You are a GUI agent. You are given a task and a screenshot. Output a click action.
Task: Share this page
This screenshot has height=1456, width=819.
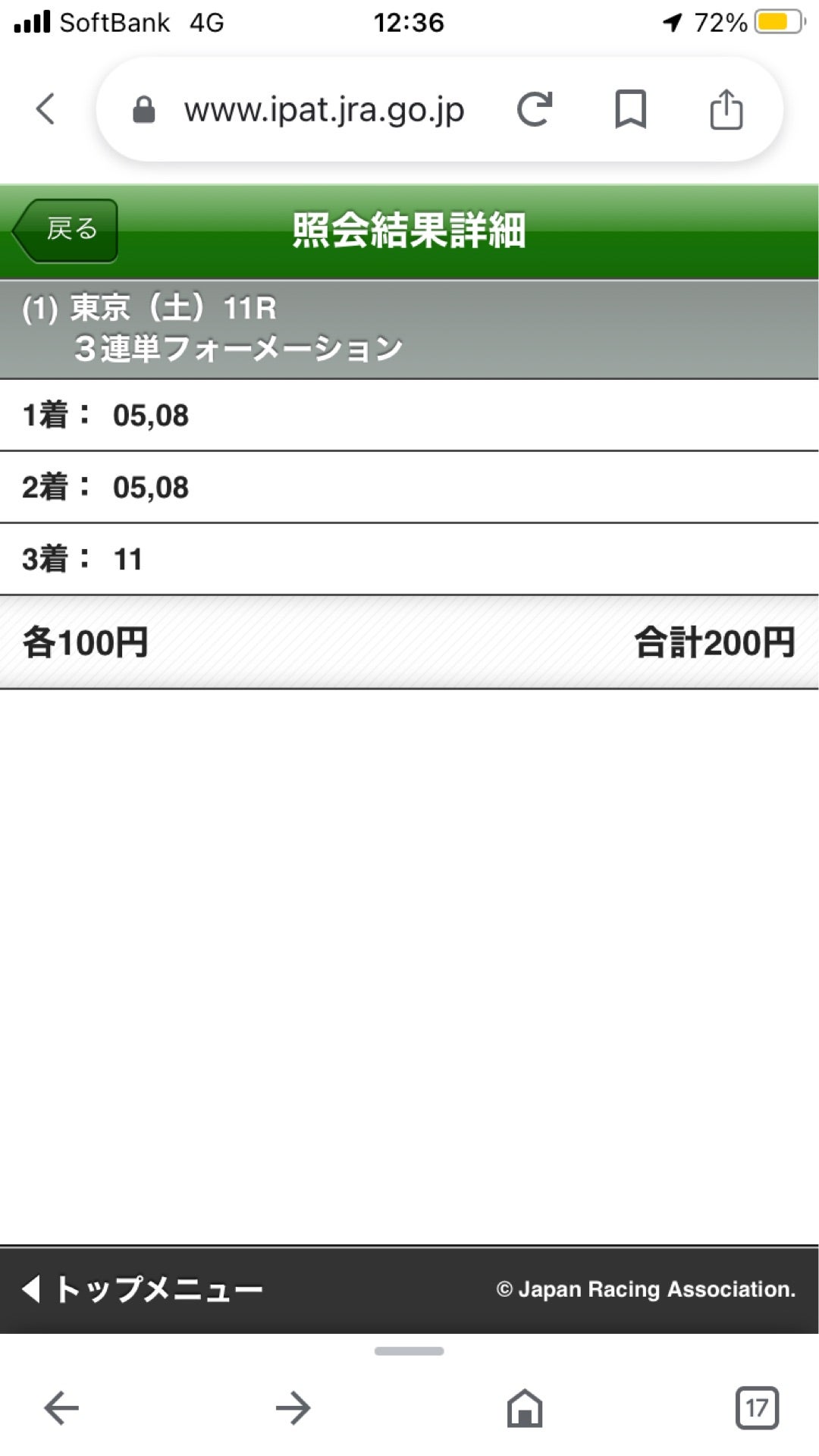coord(726,109)
